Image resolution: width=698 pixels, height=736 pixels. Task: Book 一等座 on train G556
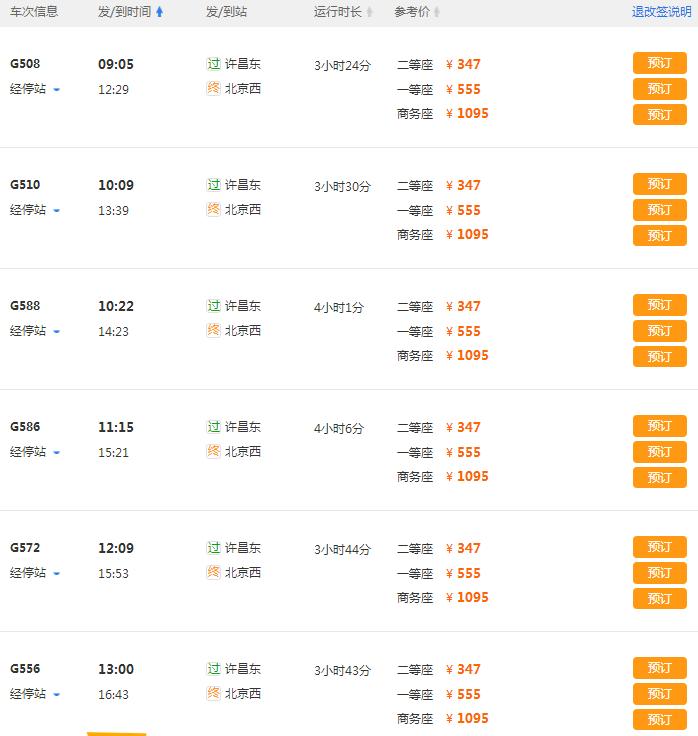(x=659, y=694)
